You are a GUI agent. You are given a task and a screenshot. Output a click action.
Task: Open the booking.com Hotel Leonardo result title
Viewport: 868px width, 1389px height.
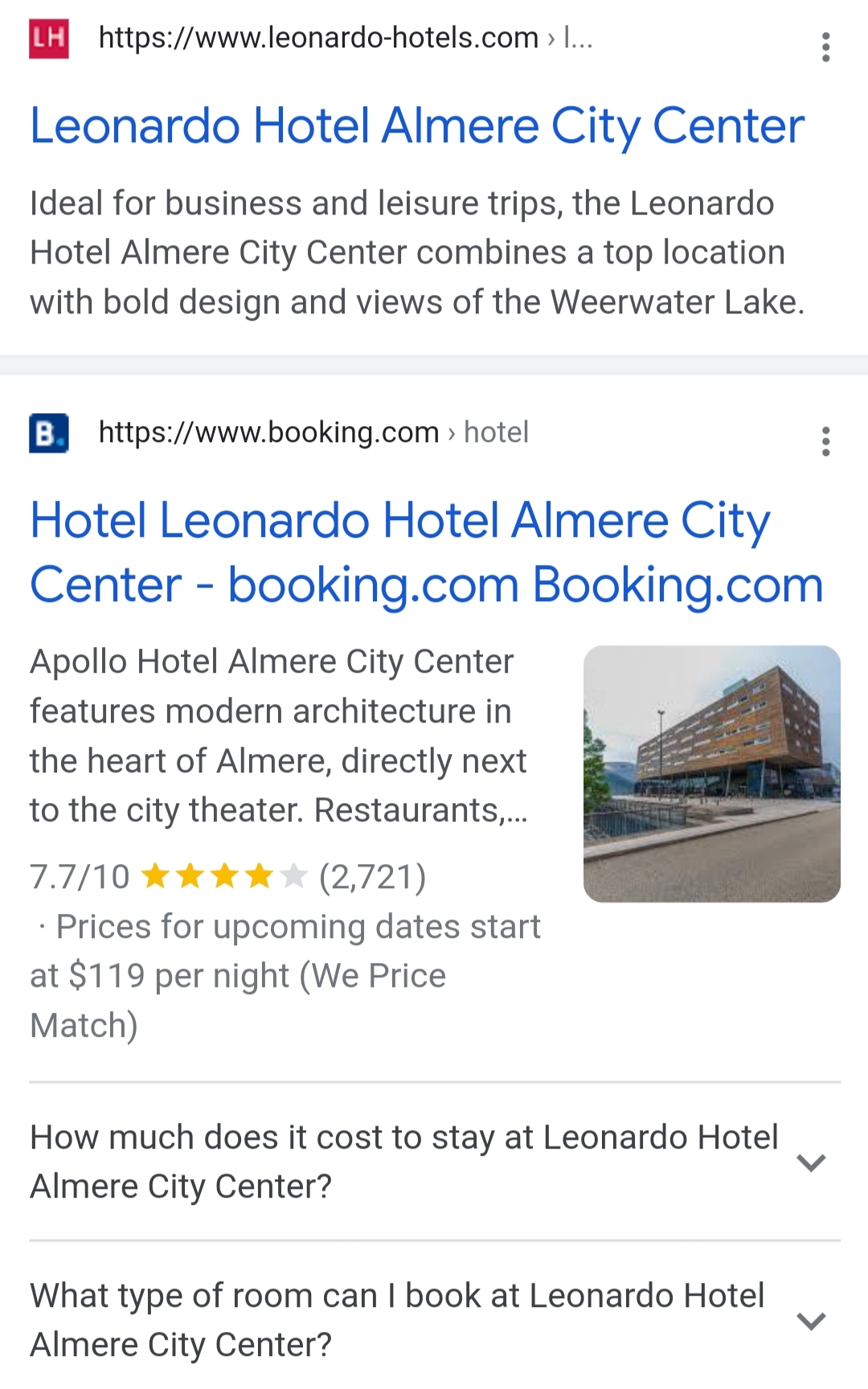pyautogui.click(x=427, y=552)
